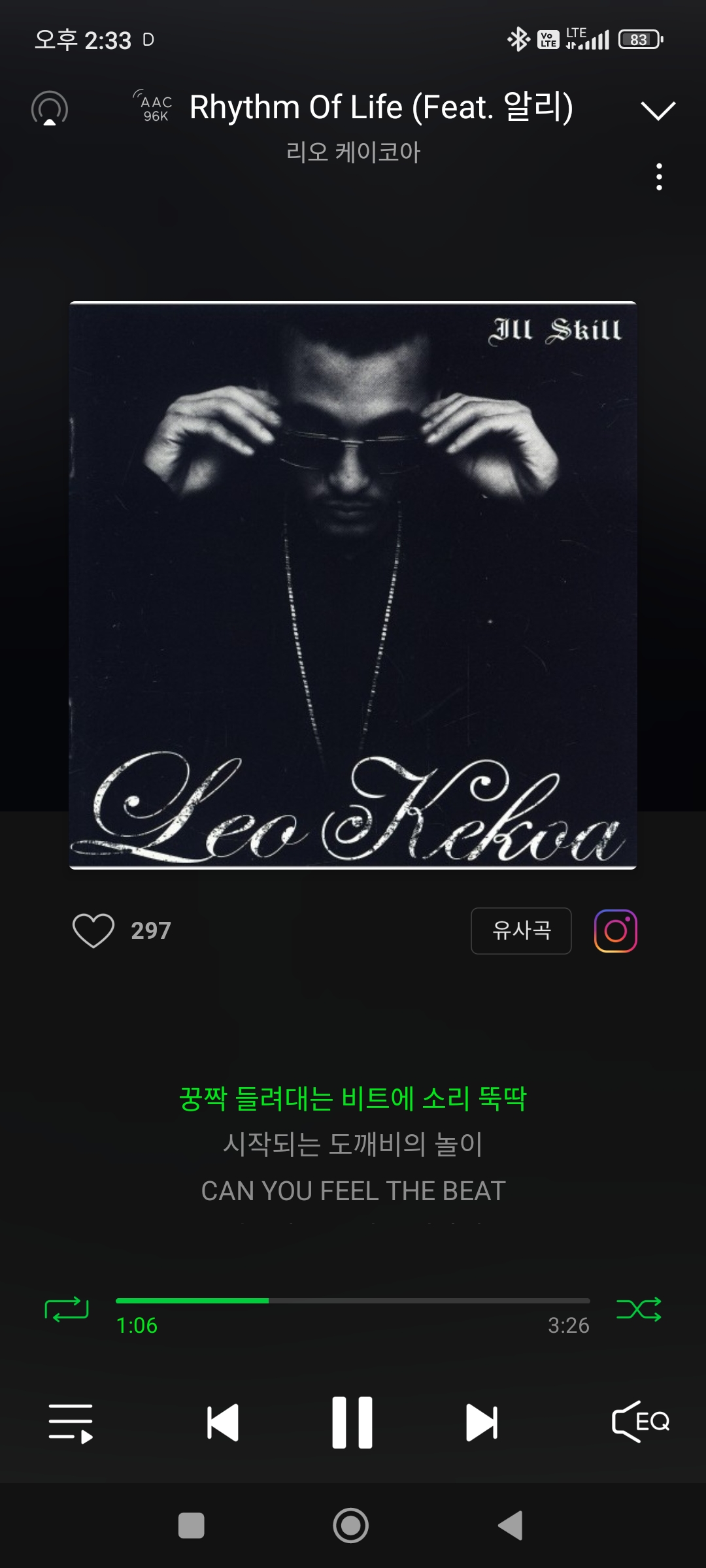Toggle shuffle playback

639,1309
